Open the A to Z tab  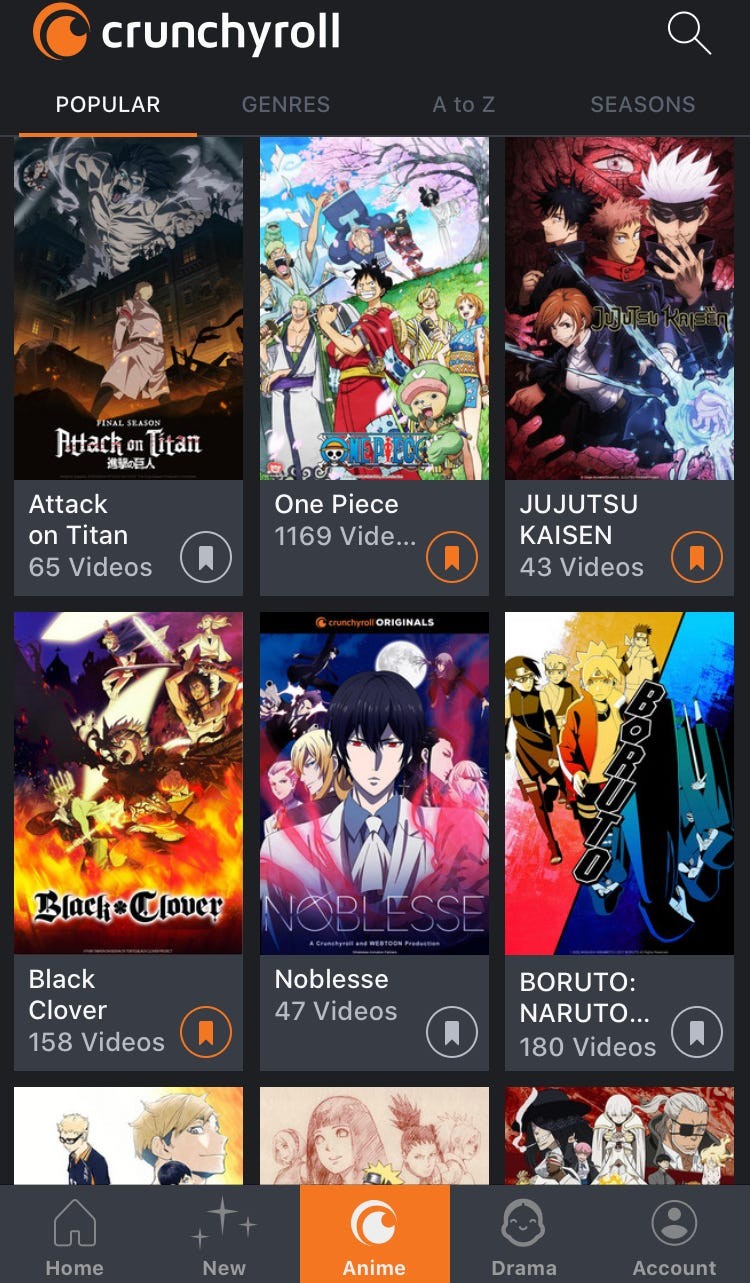click(x=463, y=104)
